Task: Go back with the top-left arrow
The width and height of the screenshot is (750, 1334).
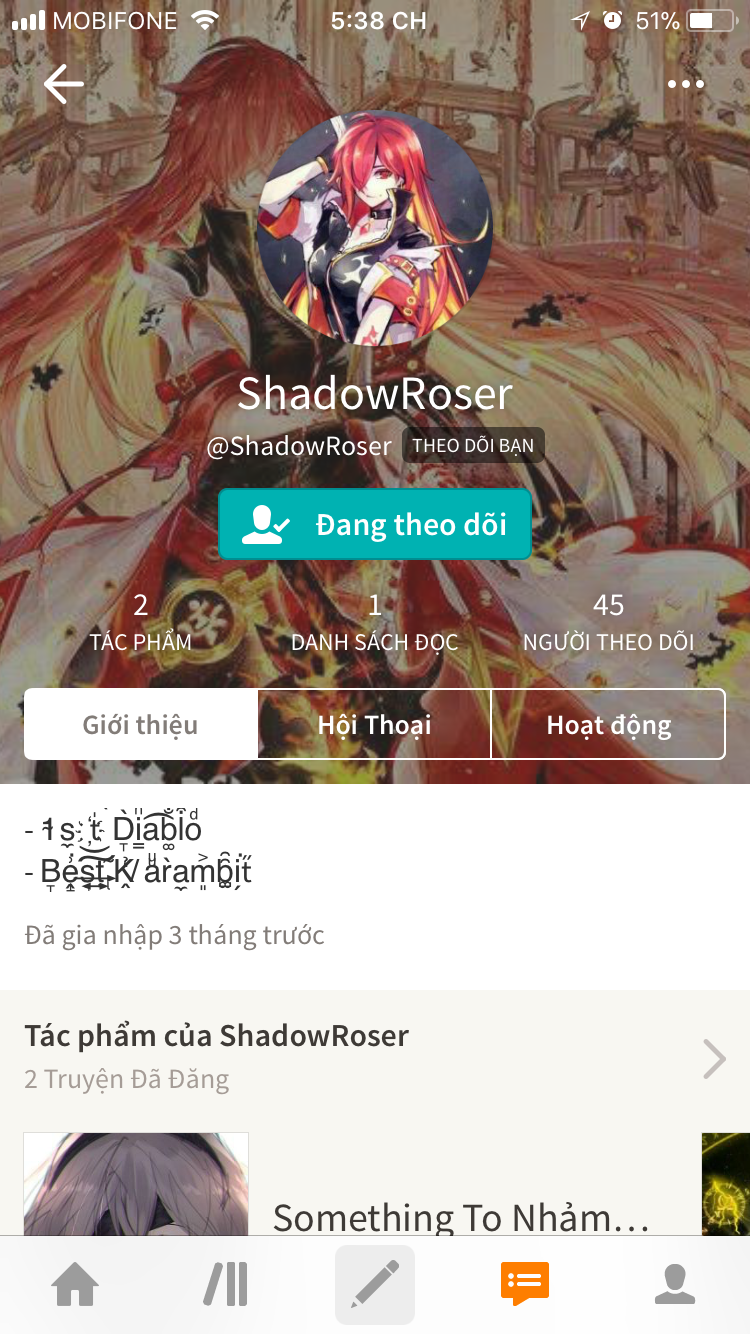Action: [x=63, y=85]
